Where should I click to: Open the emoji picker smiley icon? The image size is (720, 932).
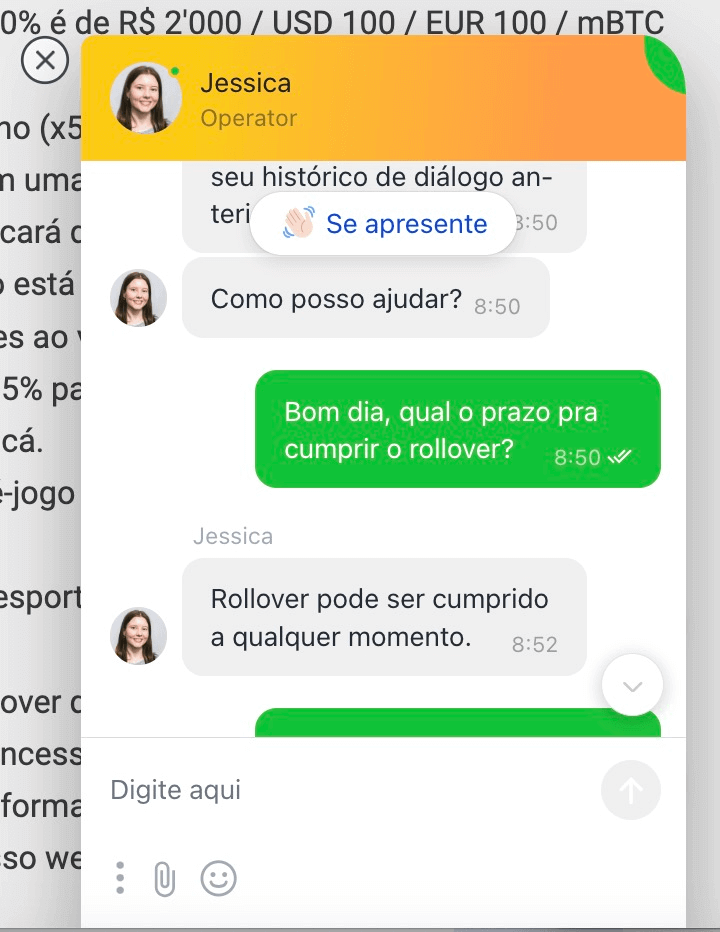click(x=216, y=877)
